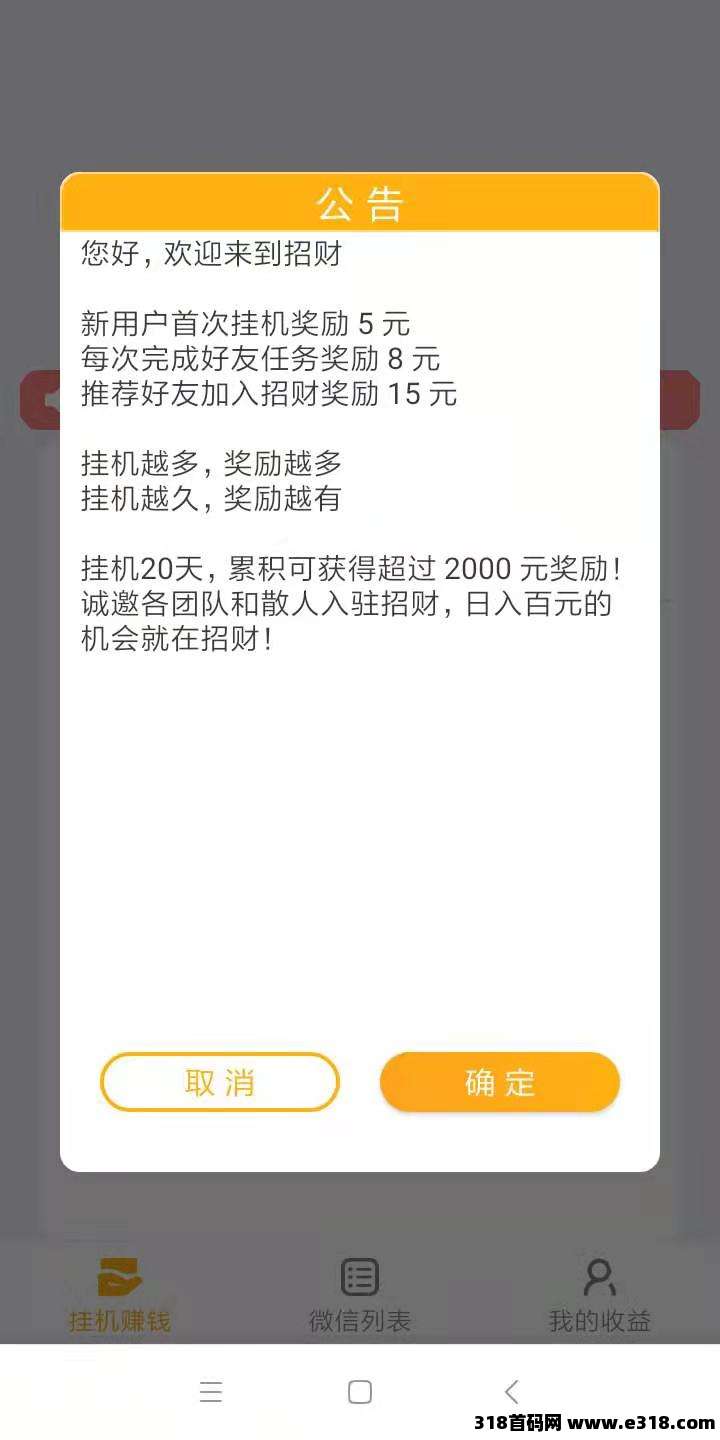Open the 我的收益 tab
Viewport: 720px width, 1440px height.
(597, 1295)
